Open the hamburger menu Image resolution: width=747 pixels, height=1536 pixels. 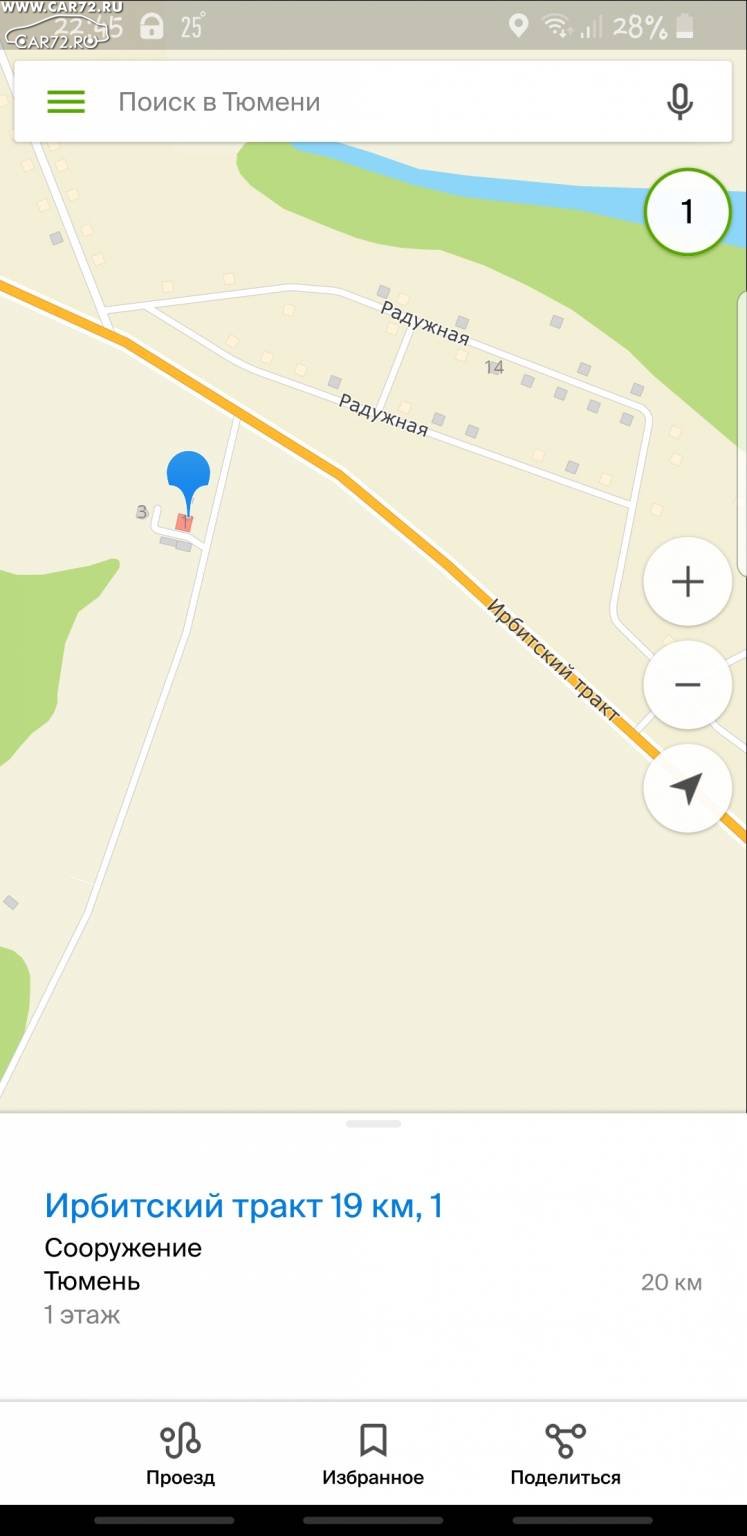pos(66,101)
